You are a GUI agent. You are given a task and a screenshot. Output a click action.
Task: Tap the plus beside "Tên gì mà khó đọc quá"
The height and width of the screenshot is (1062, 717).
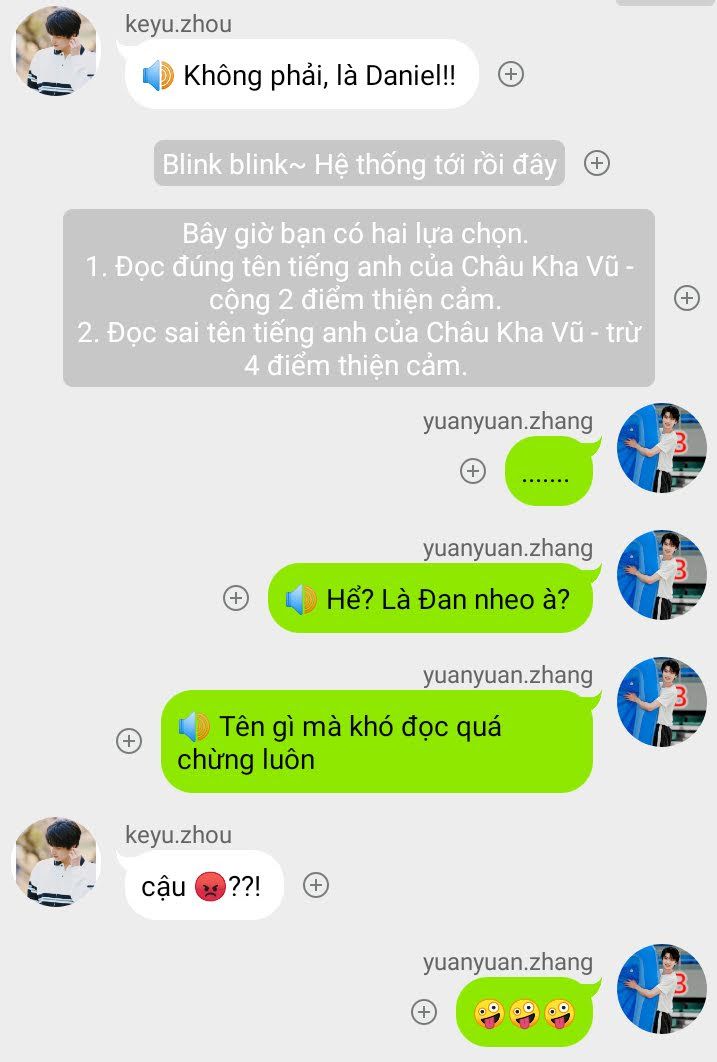coord(129,741)
